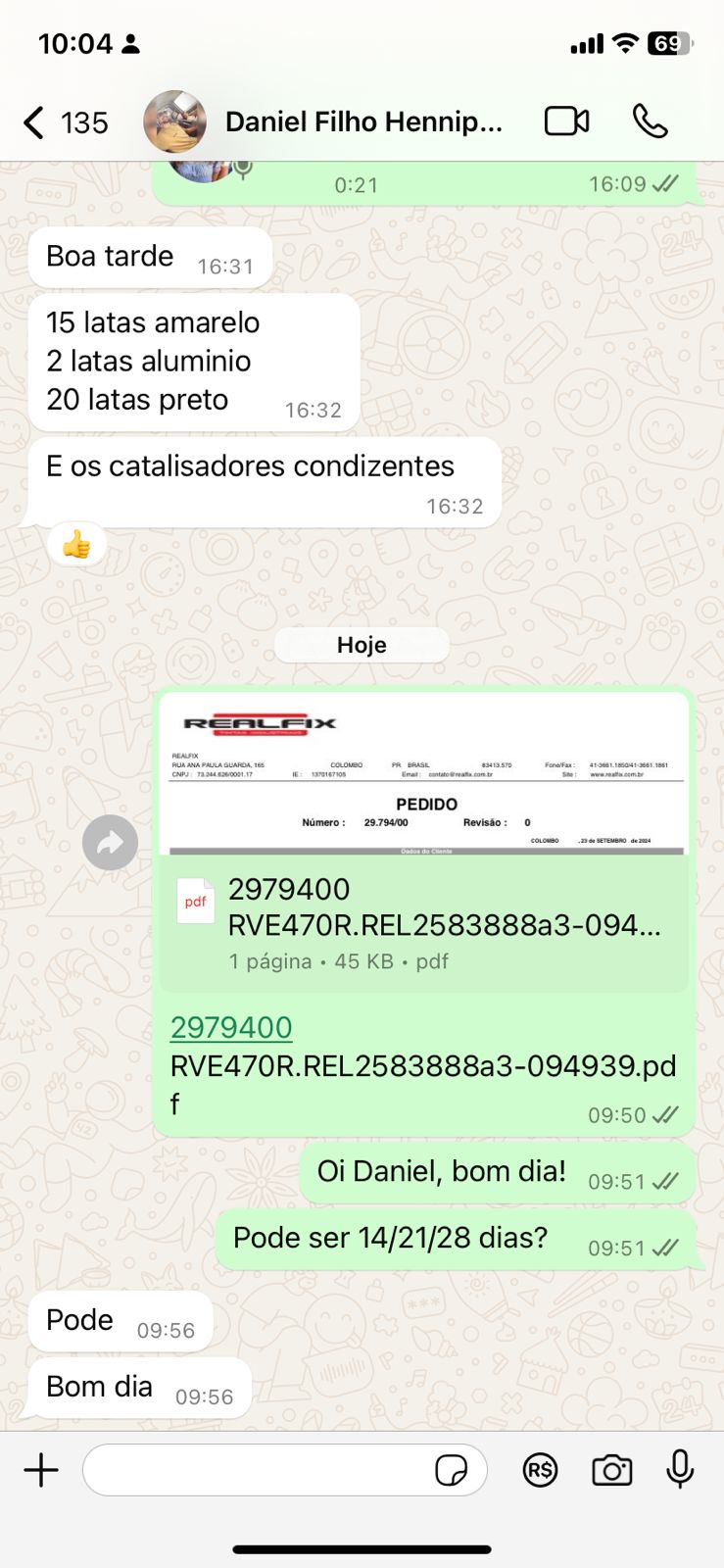Open the 2979400 underlined link

tap(231, 1027)
